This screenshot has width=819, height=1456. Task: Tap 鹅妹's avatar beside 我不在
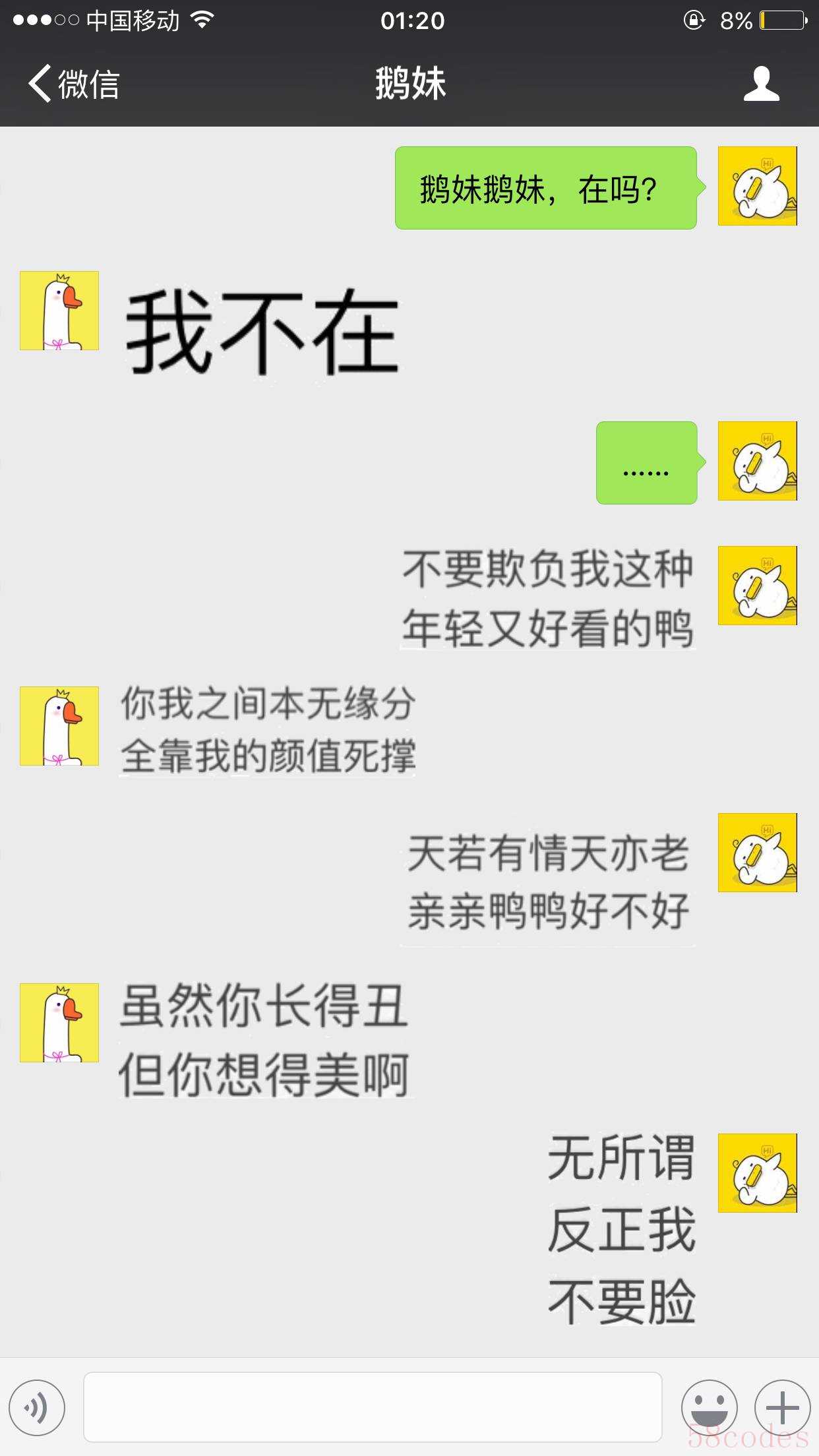[x=59, y=311]
